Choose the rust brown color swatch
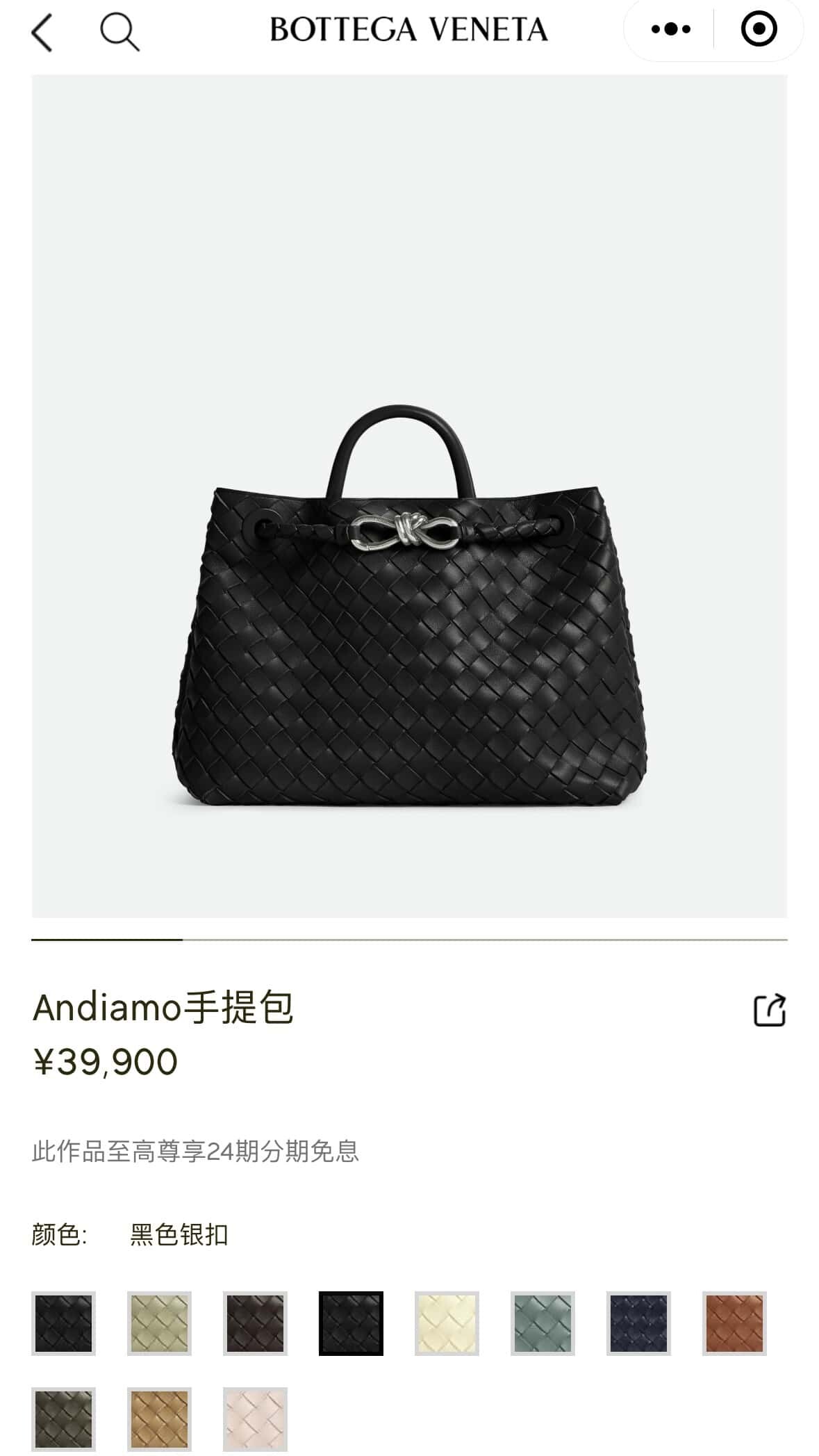819x1456 pixels. [x=734, y=1323]
